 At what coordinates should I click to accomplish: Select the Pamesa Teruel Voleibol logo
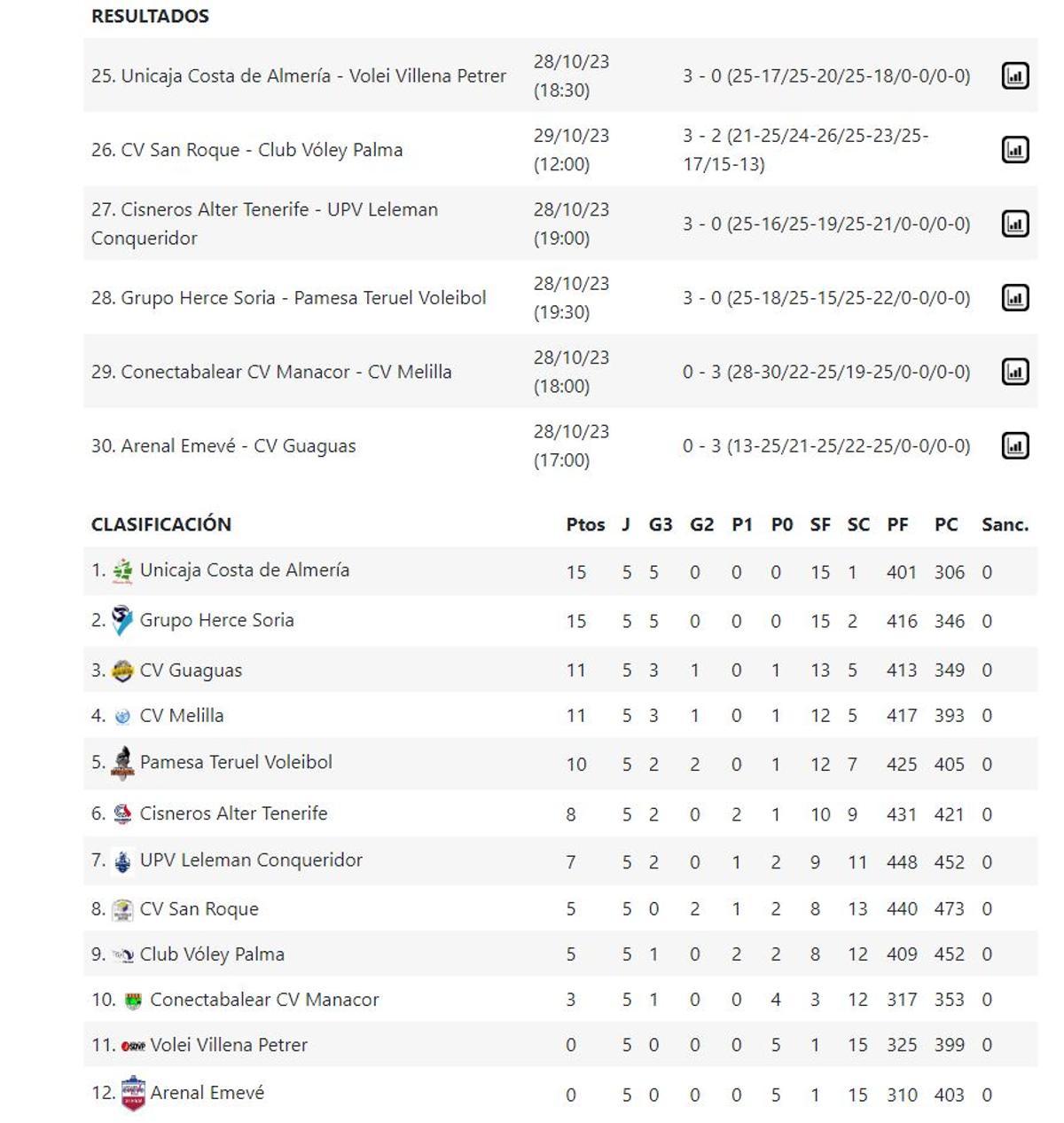point(123,761)
